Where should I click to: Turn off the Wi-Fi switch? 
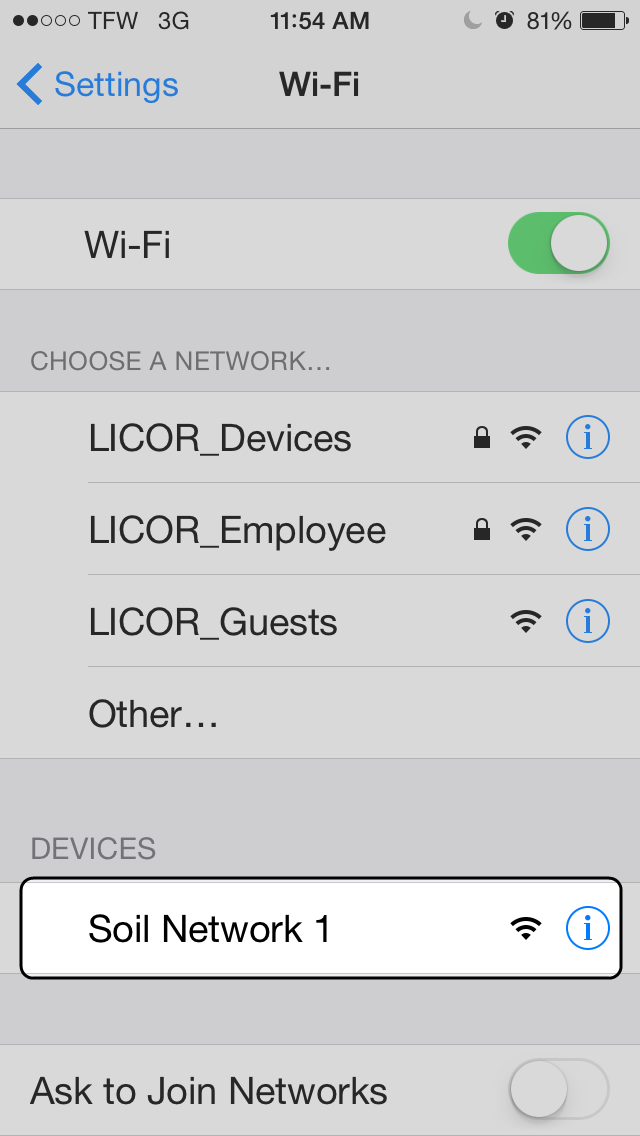[558, 243]
